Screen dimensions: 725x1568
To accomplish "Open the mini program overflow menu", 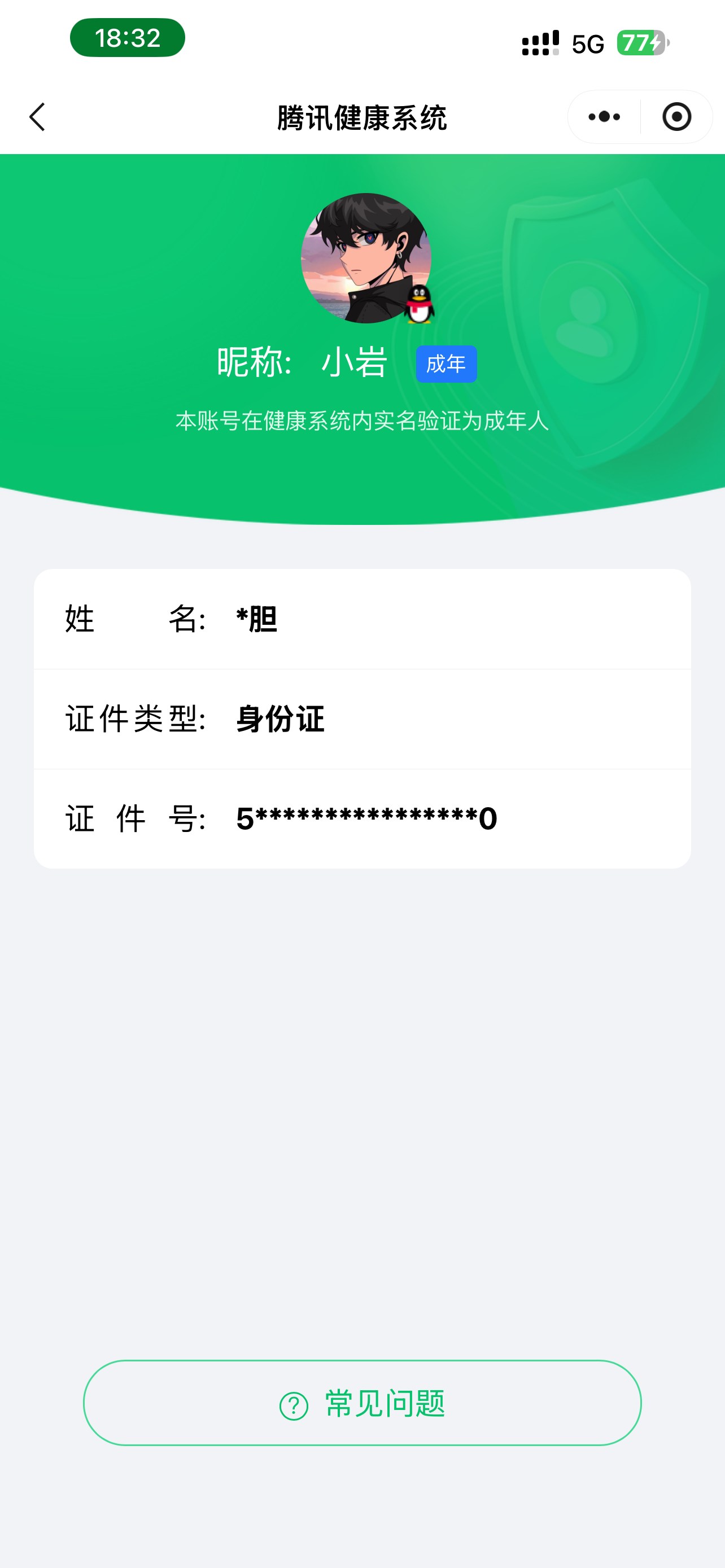I will pyautogui.click(x=604, y=117).
